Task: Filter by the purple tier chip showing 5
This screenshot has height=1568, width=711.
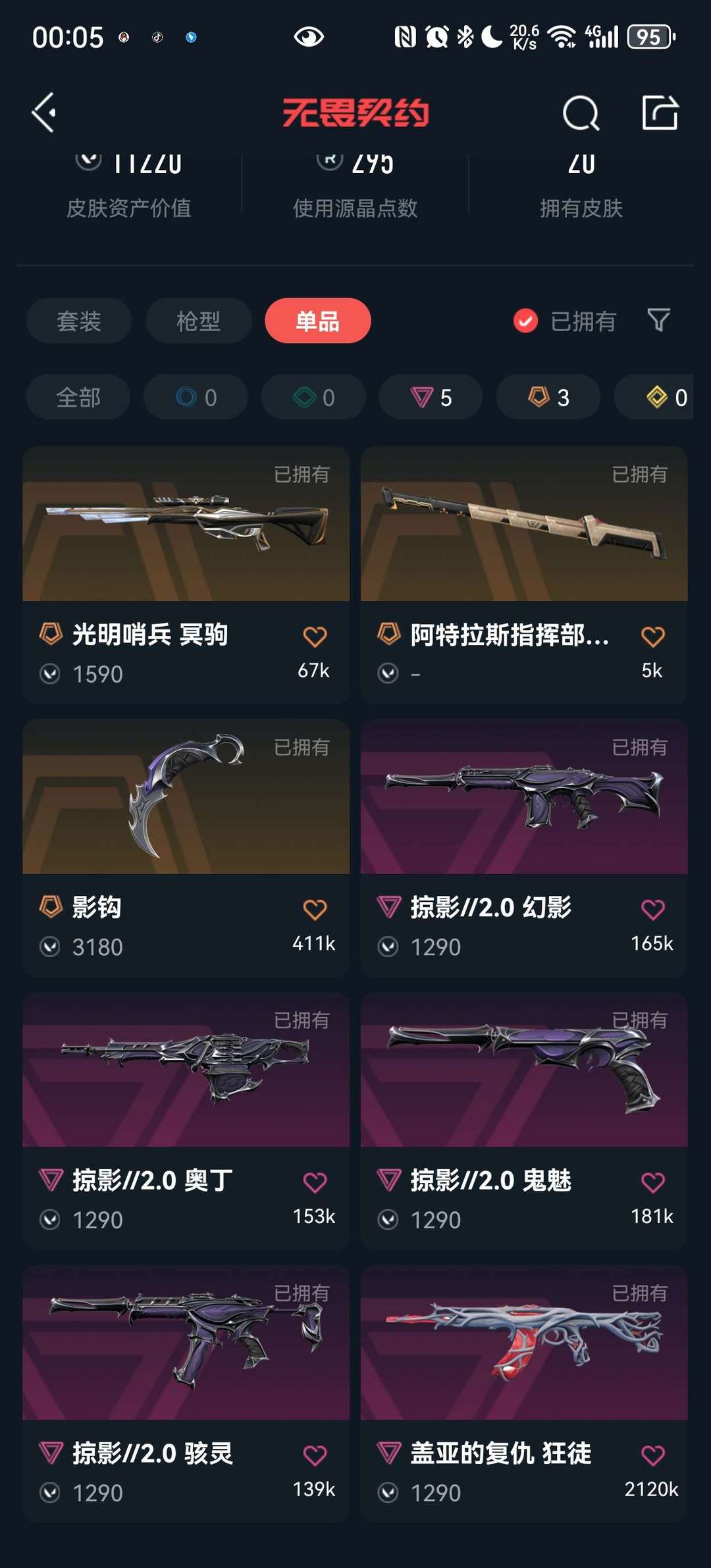Action: pos(431,397)
